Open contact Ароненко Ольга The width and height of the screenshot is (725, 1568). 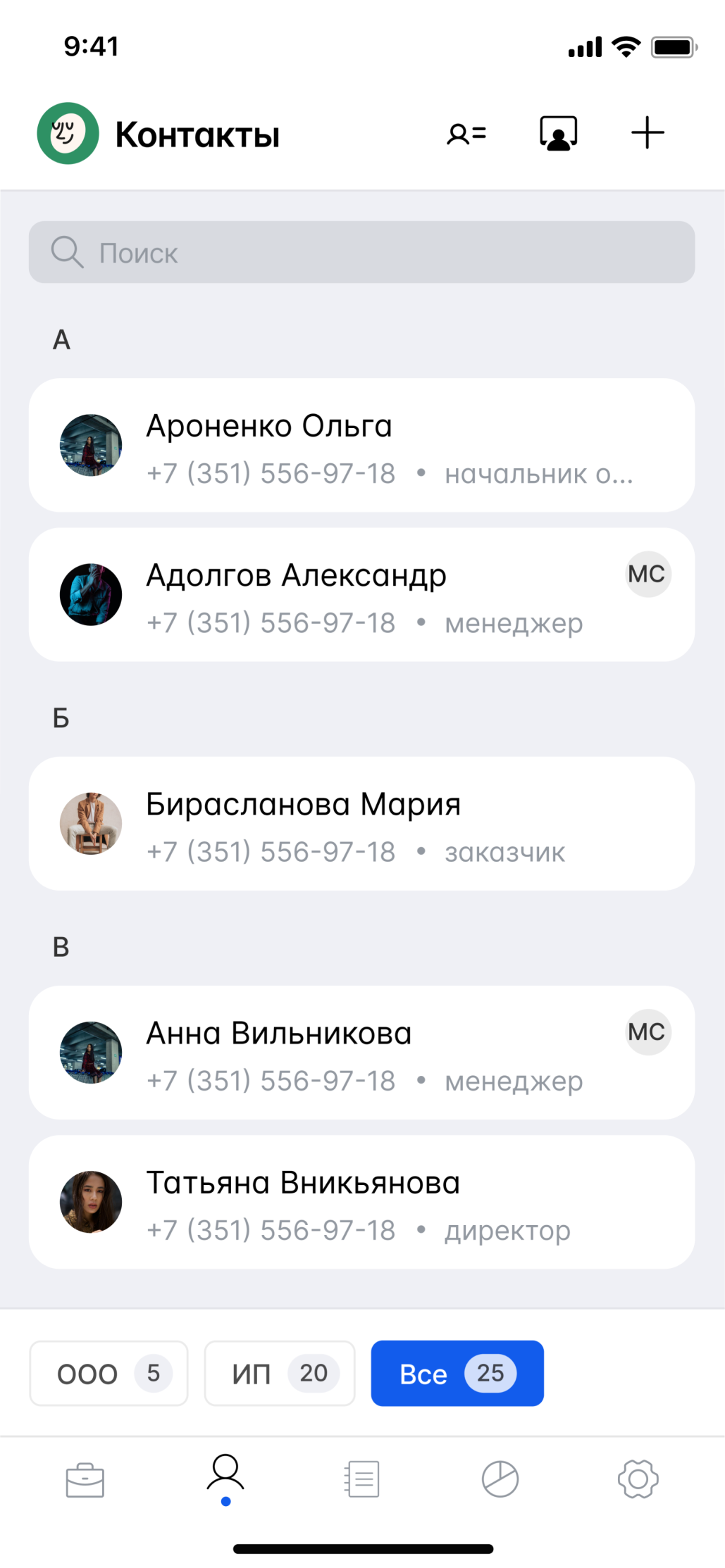[361, 446]
